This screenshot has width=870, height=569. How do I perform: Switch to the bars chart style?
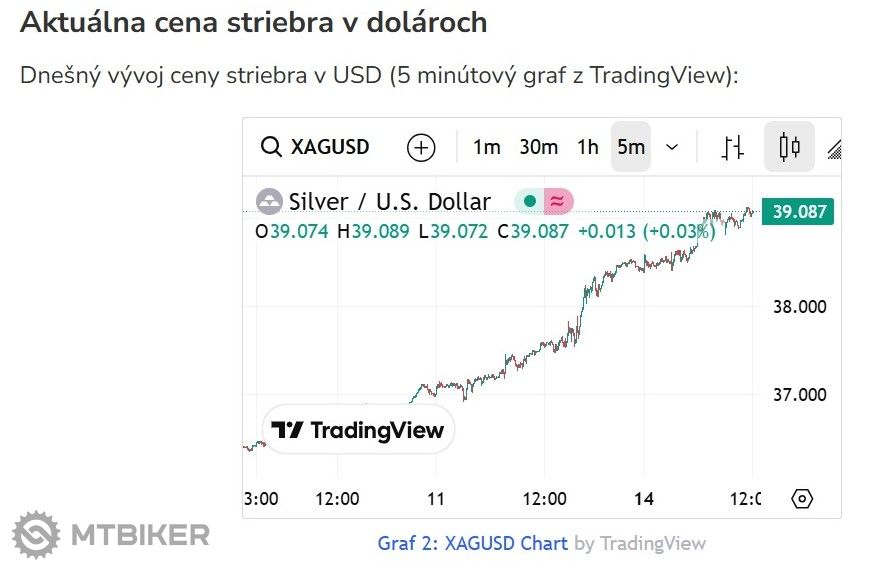(733, 148)
